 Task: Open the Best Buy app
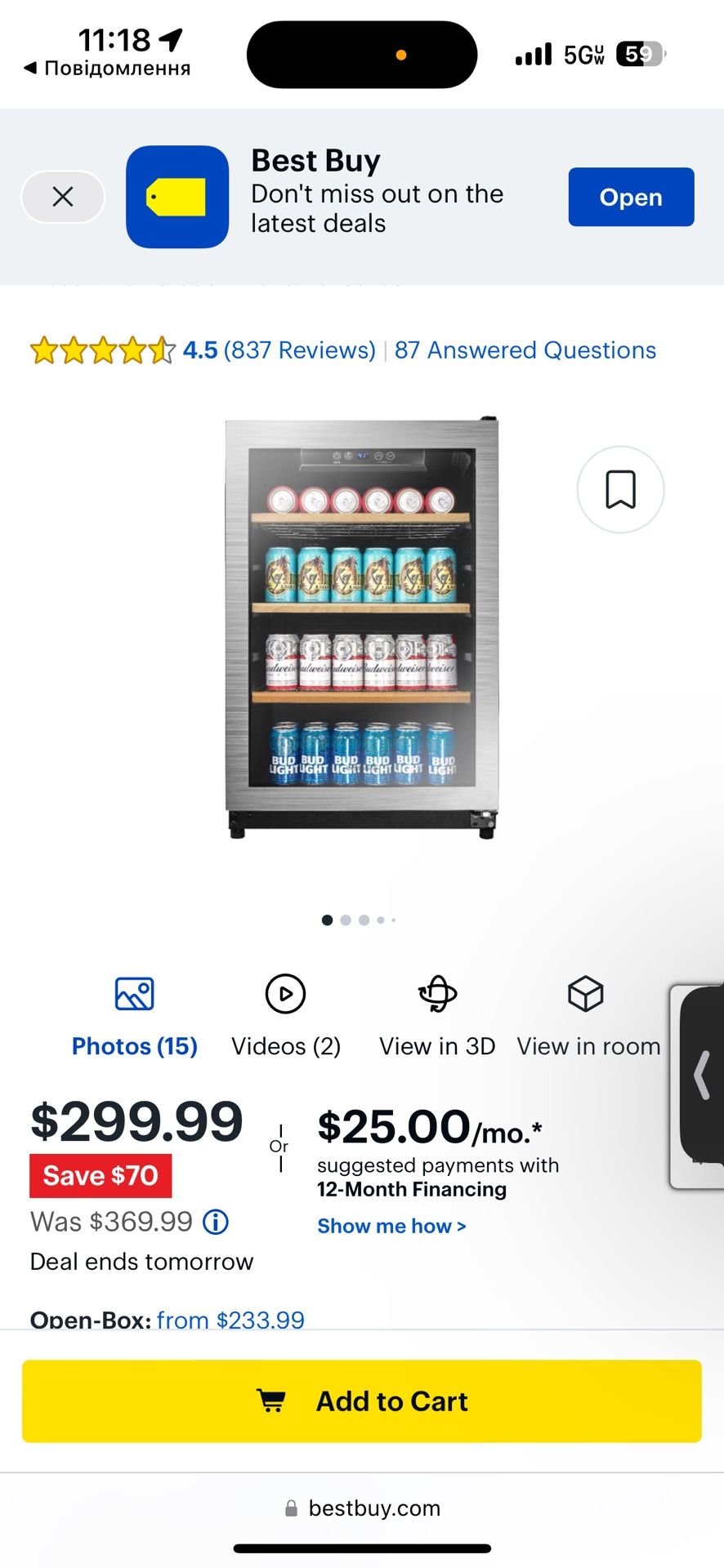point(631,197)
